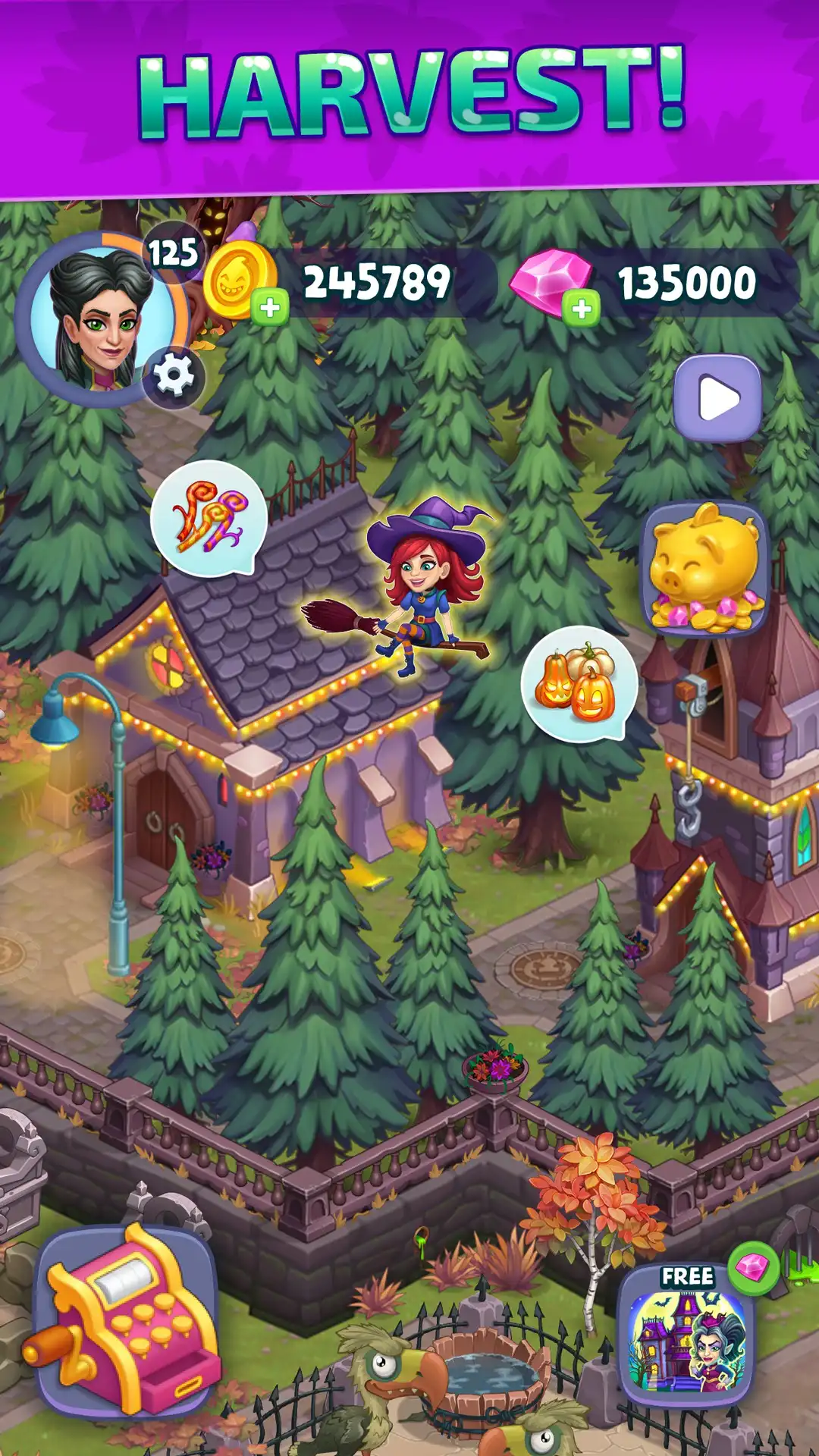
Task: Add more coins with the plus button
Action: [270, 307]
